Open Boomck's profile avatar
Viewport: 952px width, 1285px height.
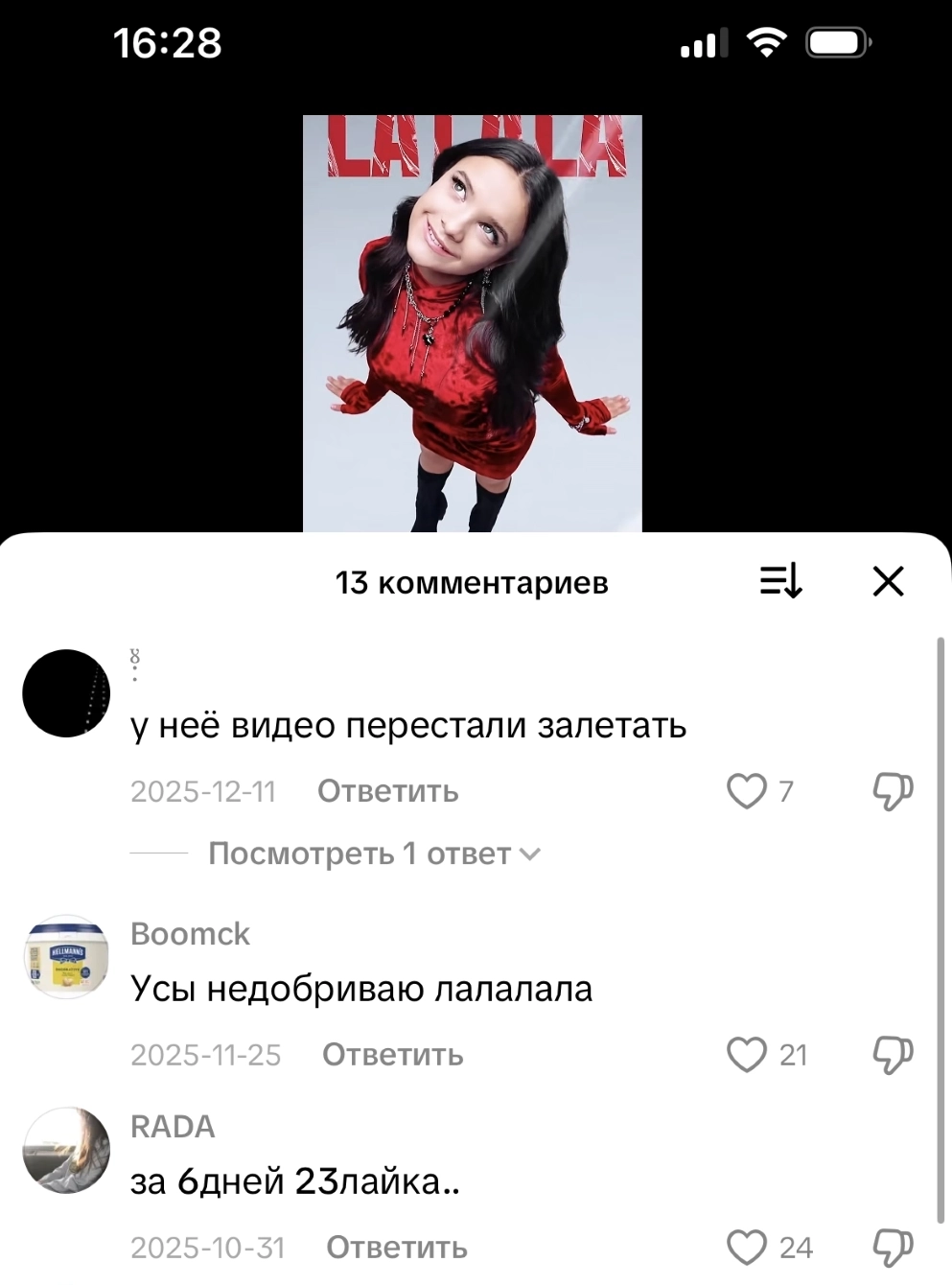pos(66,957)
